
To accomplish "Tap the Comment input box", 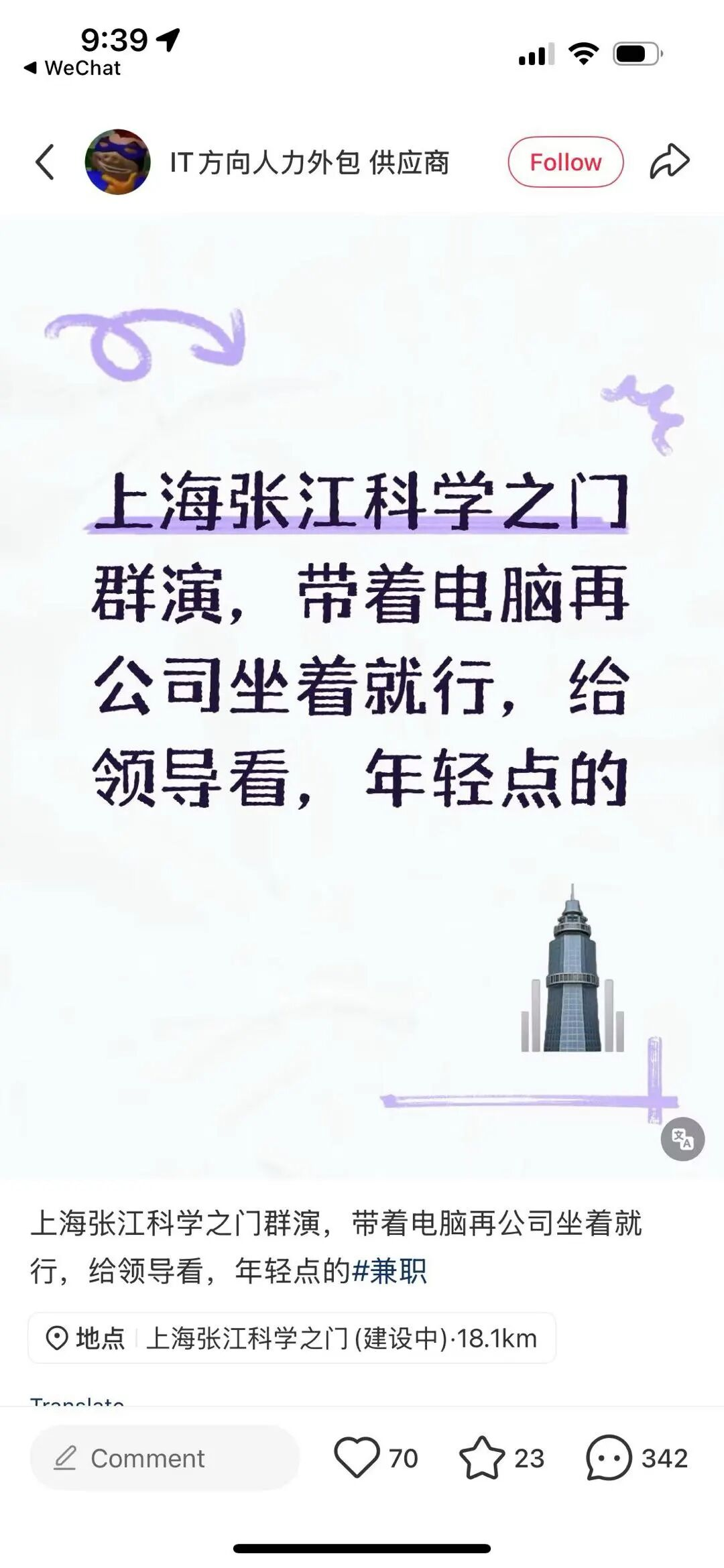I will tap(164, 1458).
